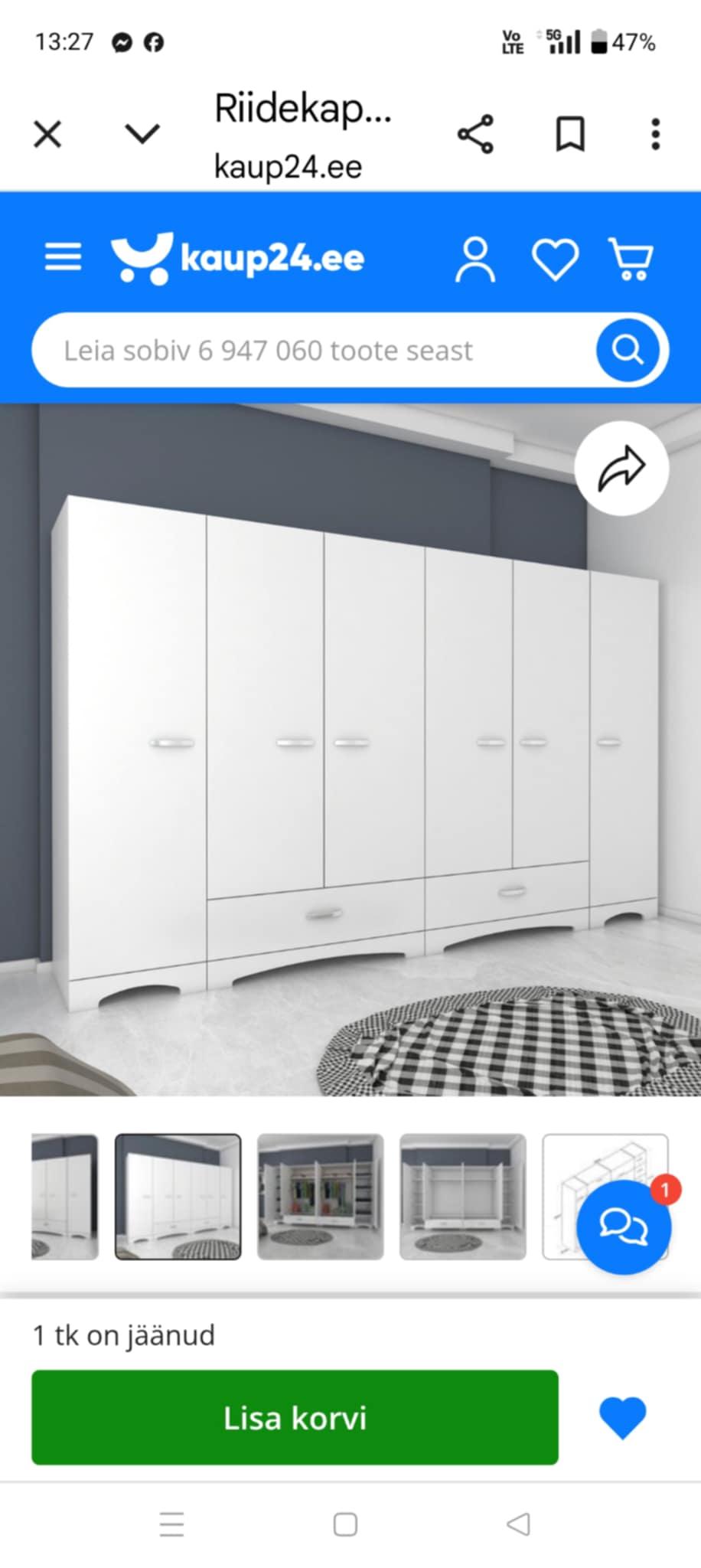This screenshot has width=701, height=1568.
Task: Open the user account icon
Action: [x=475, y=260]
